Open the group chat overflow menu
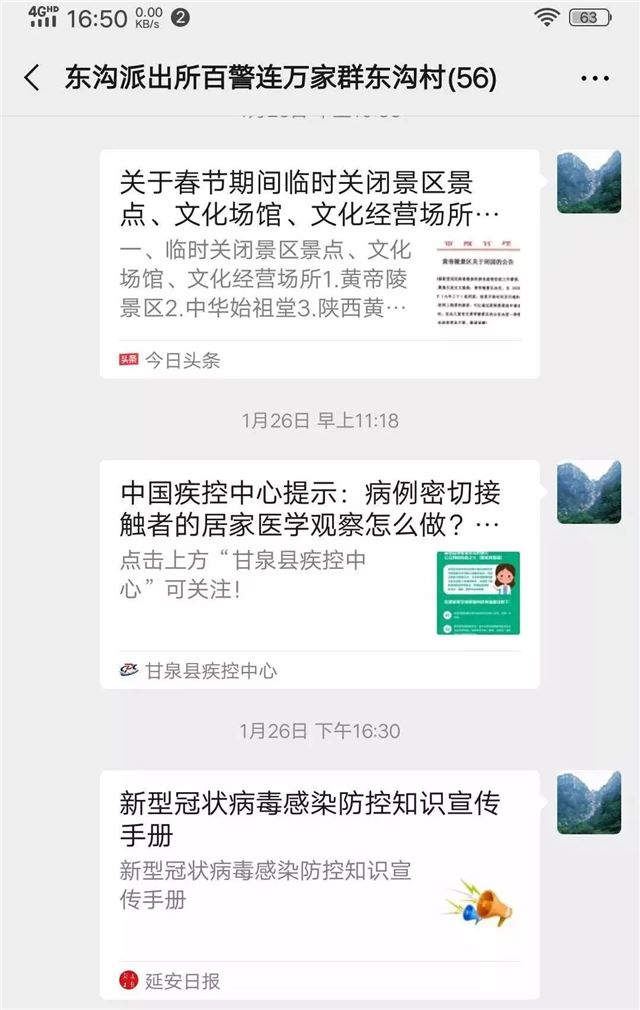The image size is (640, 1010). [x=594, y=78]
